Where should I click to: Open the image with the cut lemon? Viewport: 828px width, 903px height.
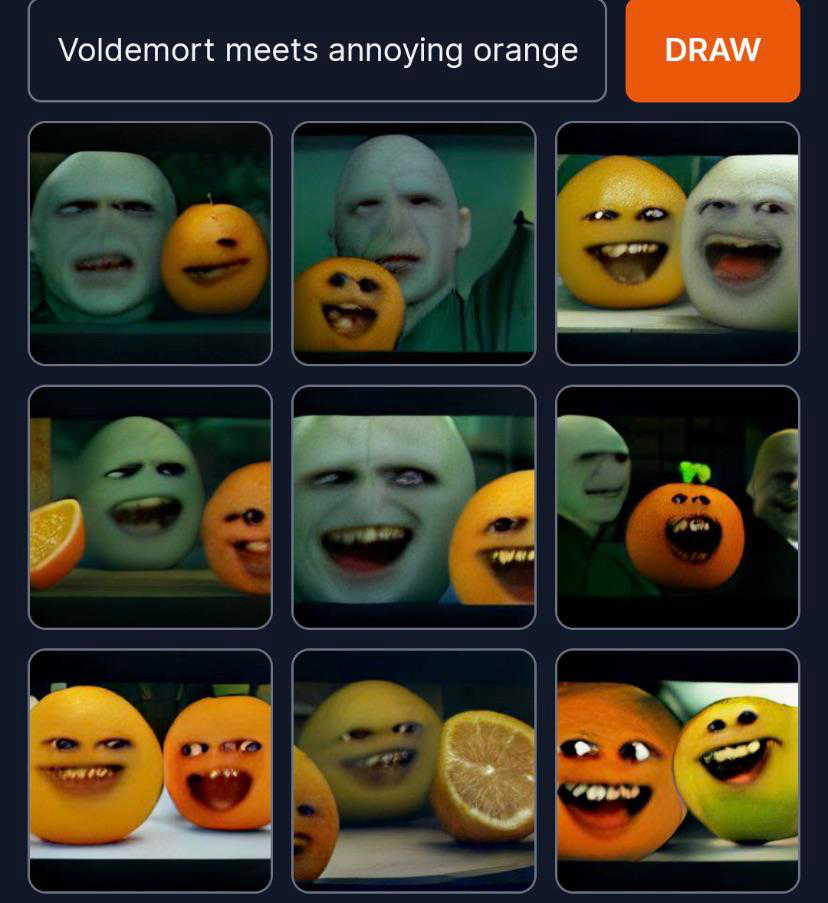pos(414,770)
